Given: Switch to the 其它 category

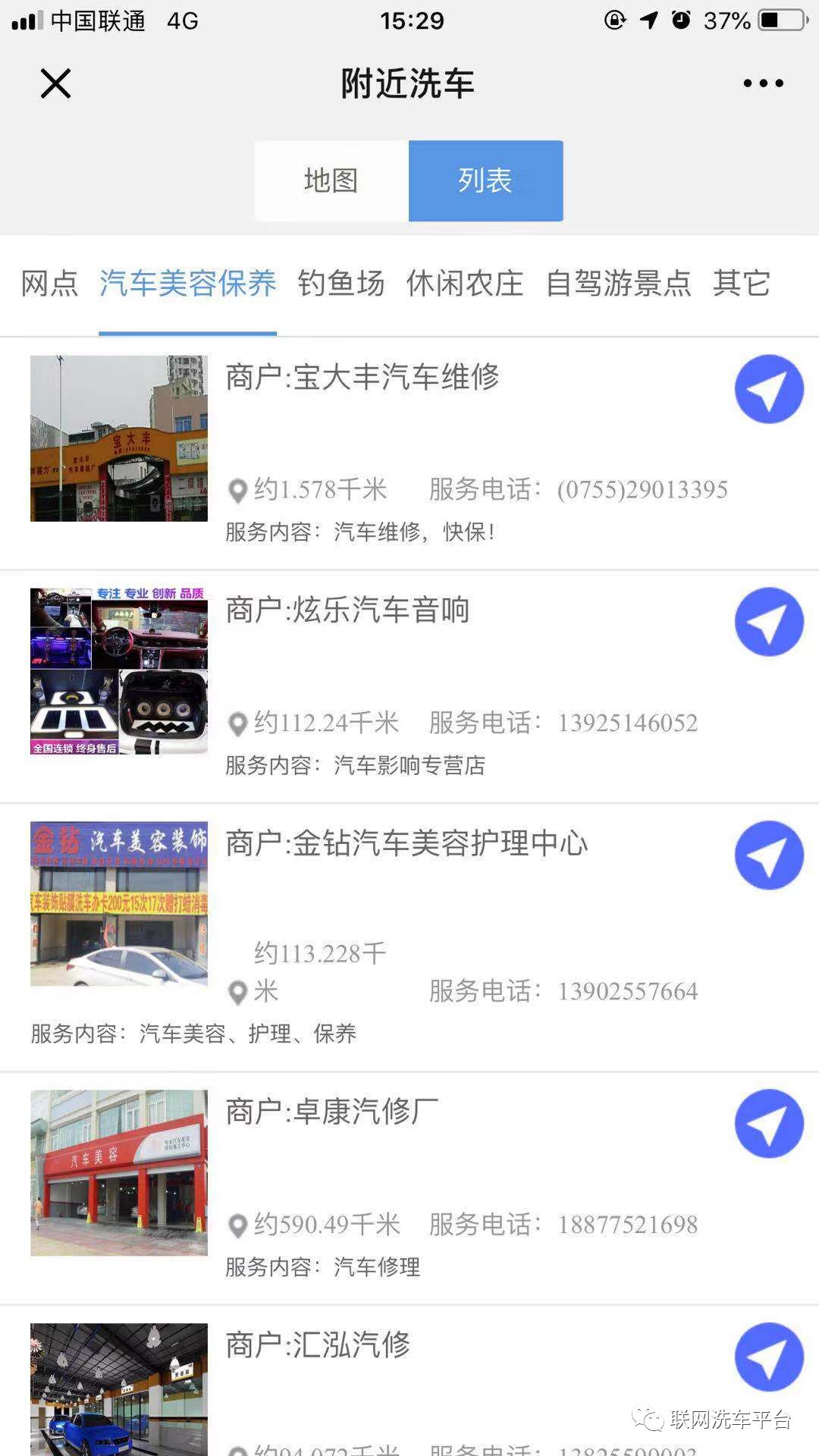Looking at the screenshot, I should [741, 284].
